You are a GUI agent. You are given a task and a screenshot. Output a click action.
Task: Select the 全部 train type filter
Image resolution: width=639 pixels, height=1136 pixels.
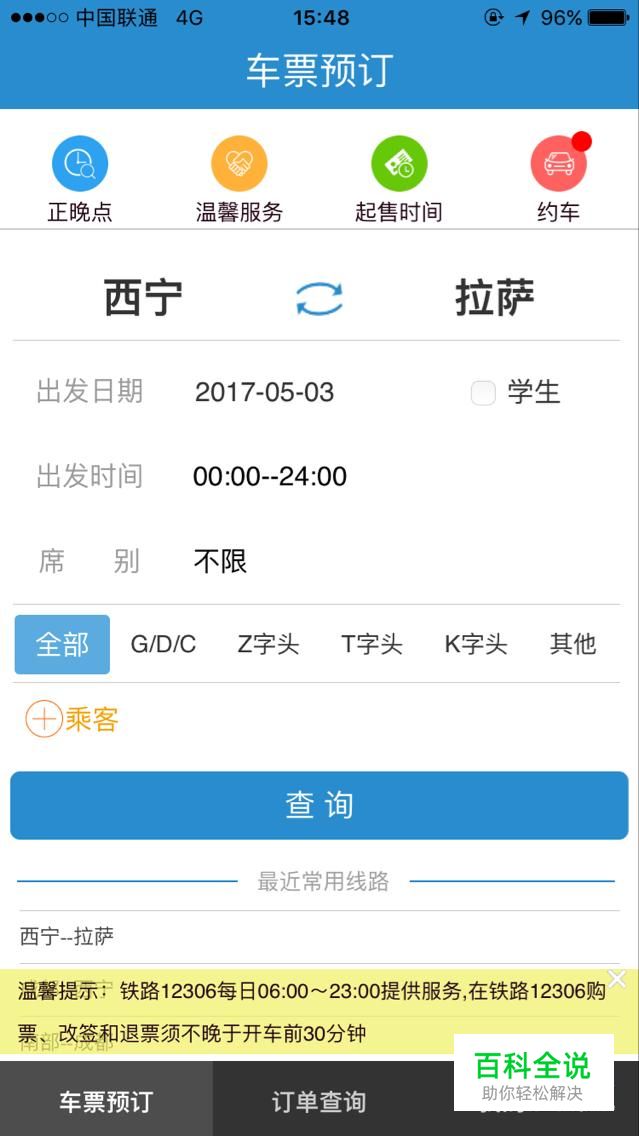(62, 645)
